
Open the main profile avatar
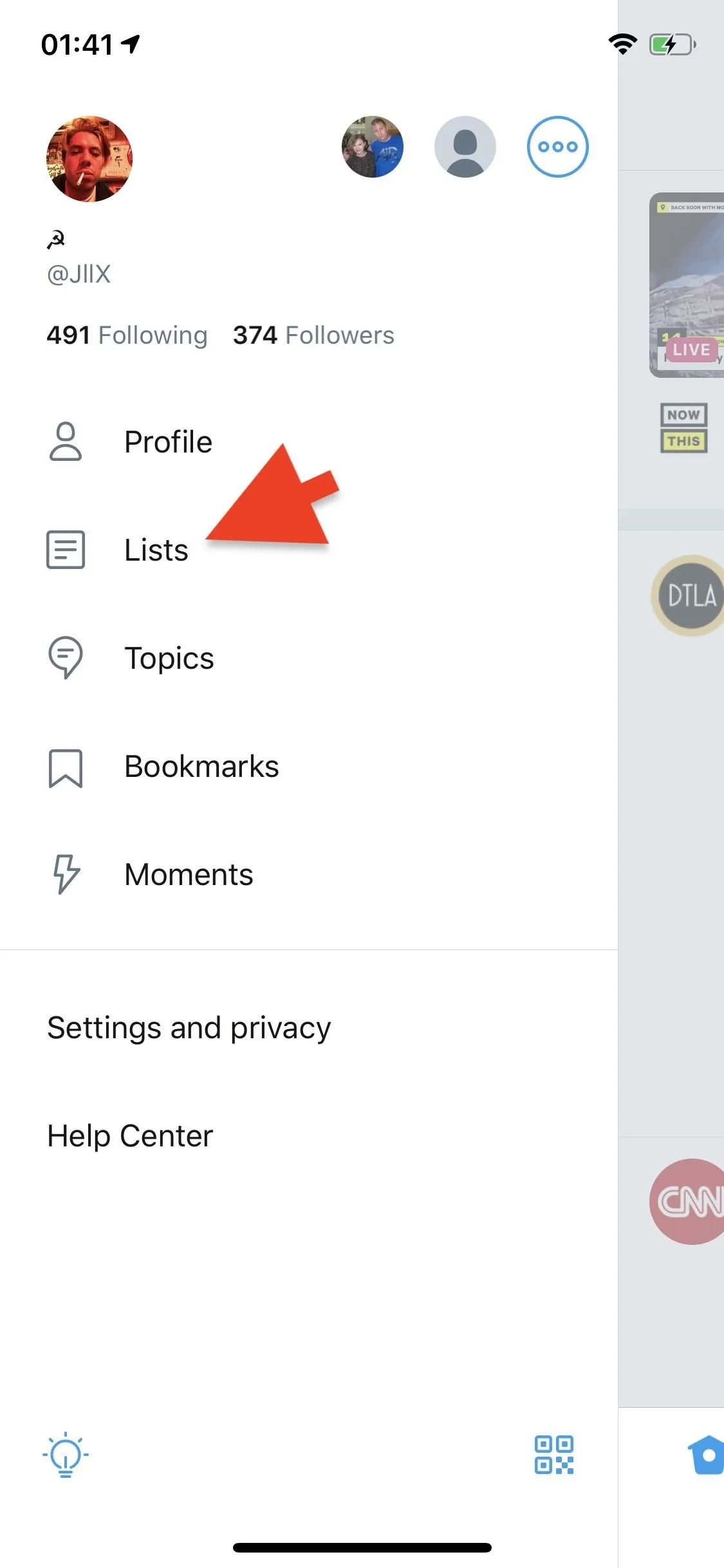pos(89,159)
